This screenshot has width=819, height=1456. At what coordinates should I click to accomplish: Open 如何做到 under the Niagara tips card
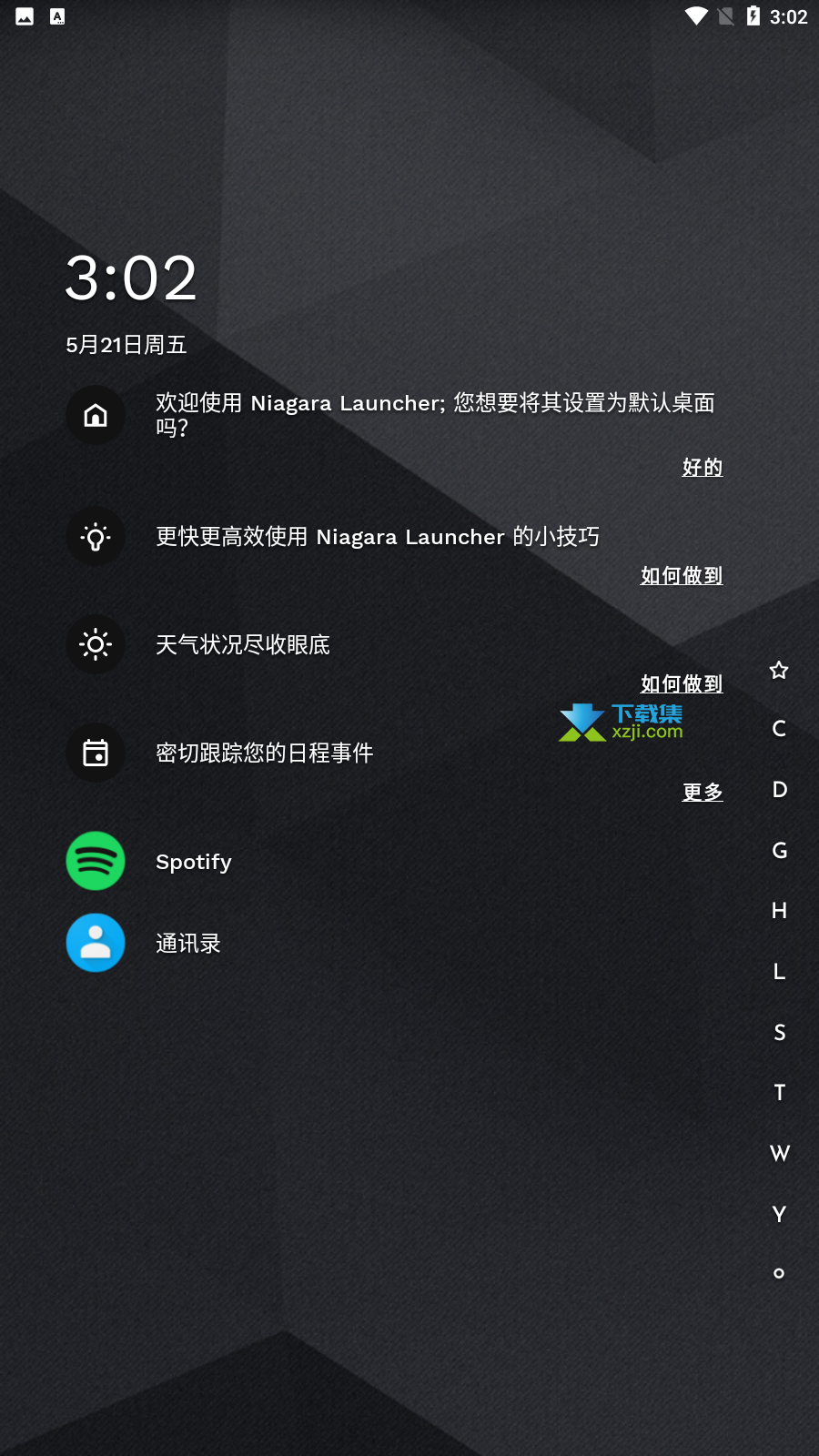[x=682, y=576]
